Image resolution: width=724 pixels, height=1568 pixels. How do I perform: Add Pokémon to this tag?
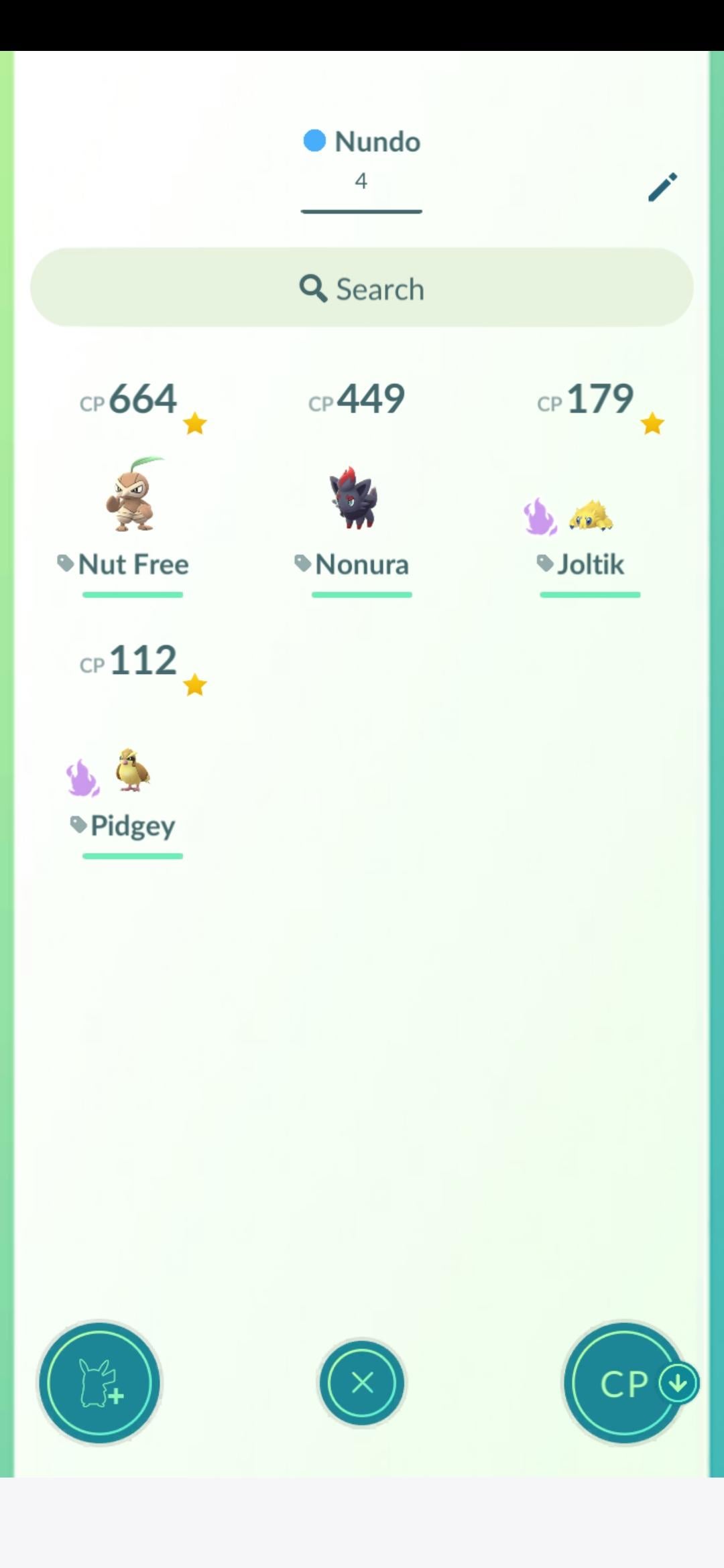(x=99, y=1383)
